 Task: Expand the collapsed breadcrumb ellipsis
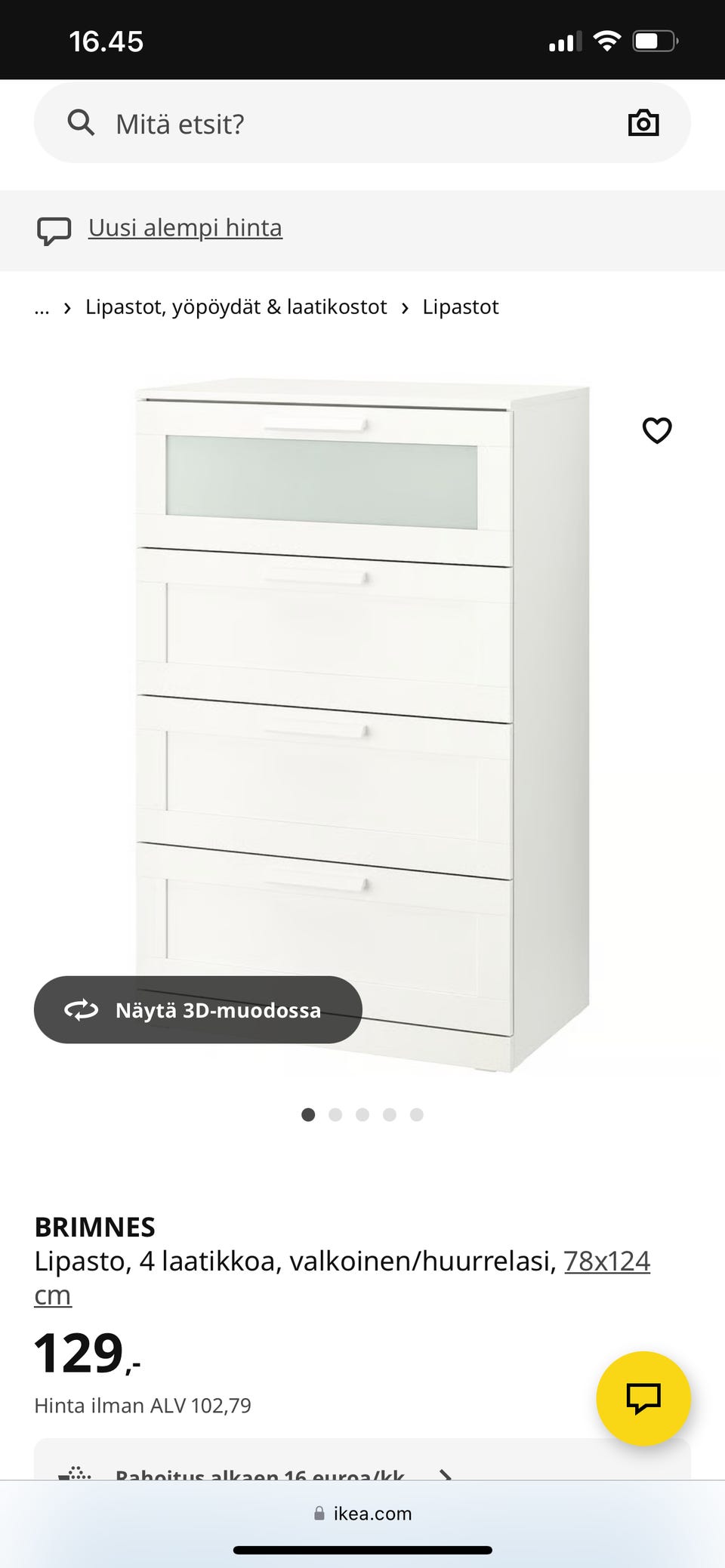(x=42, y=307)
